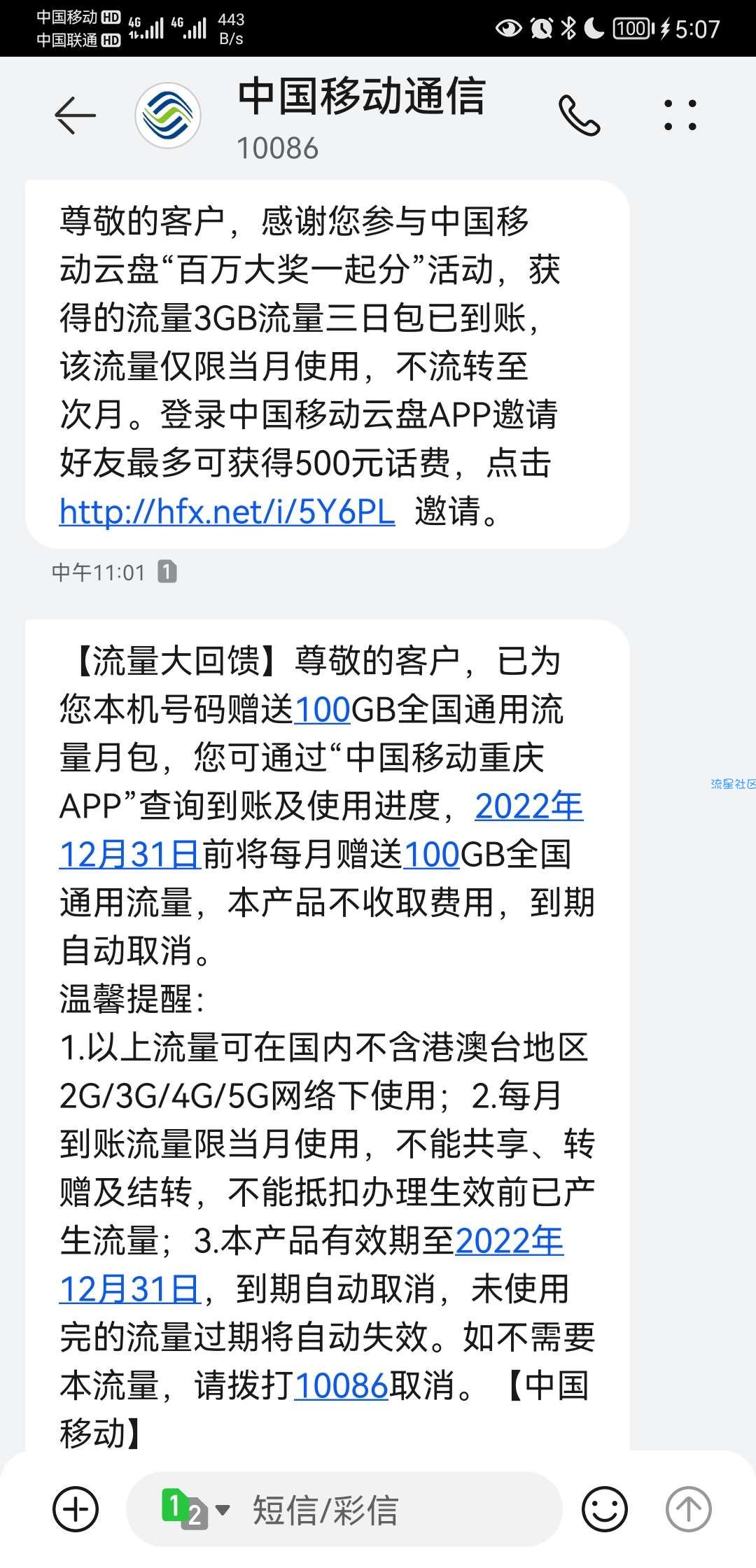Open the 中国移动通信 contact avatar
This screenshot has height=1568, width=756.
tap(168, 115)
